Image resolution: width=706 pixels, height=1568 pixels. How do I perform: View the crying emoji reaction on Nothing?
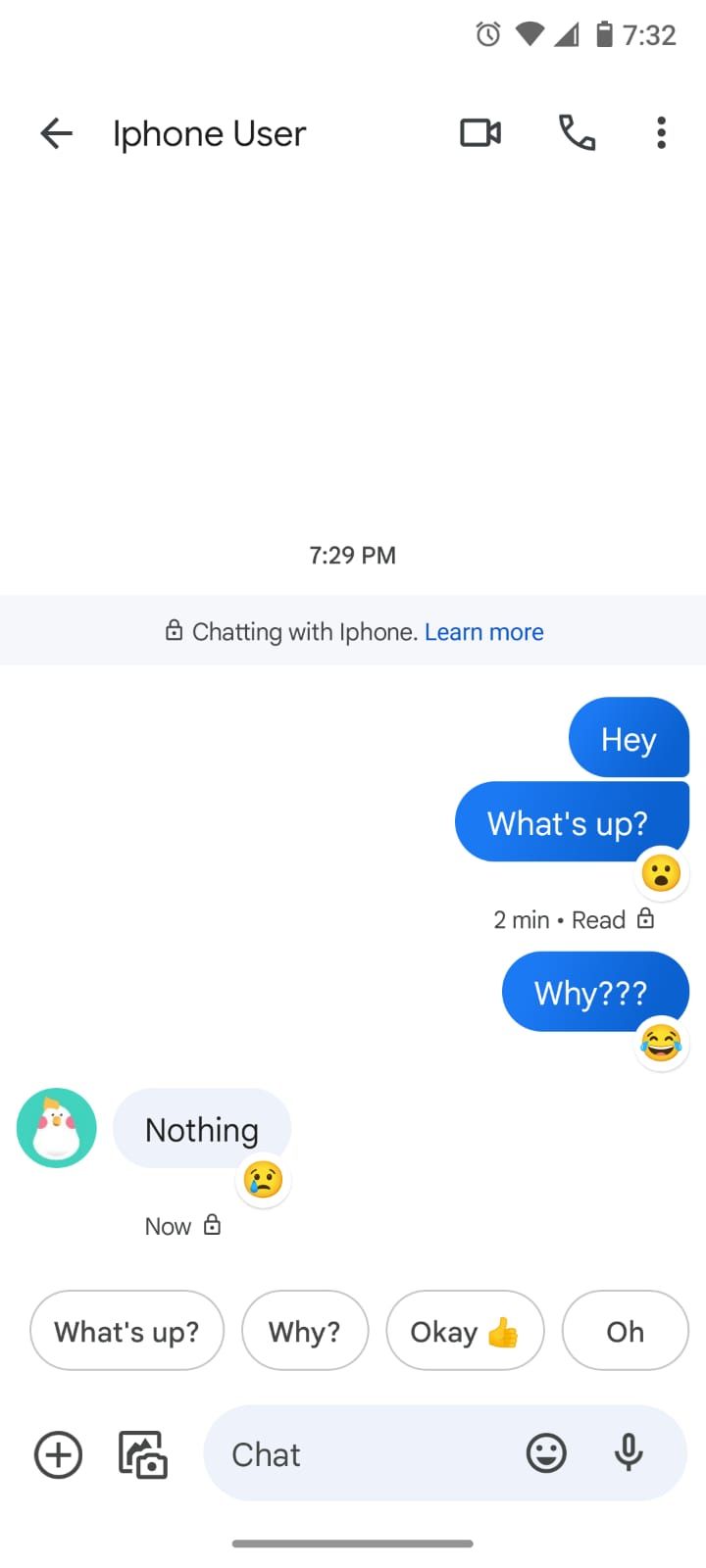pyautogui.click(x=264, y=1180)
